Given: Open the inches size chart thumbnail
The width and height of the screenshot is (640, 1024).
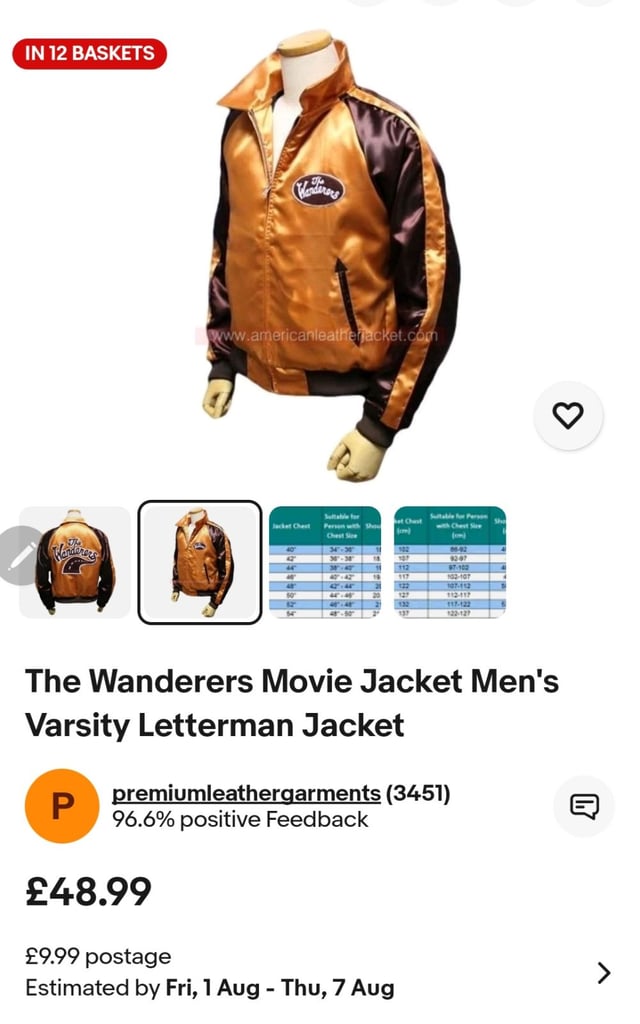Looking at the screenshot, I should click(x=325, y=562).
